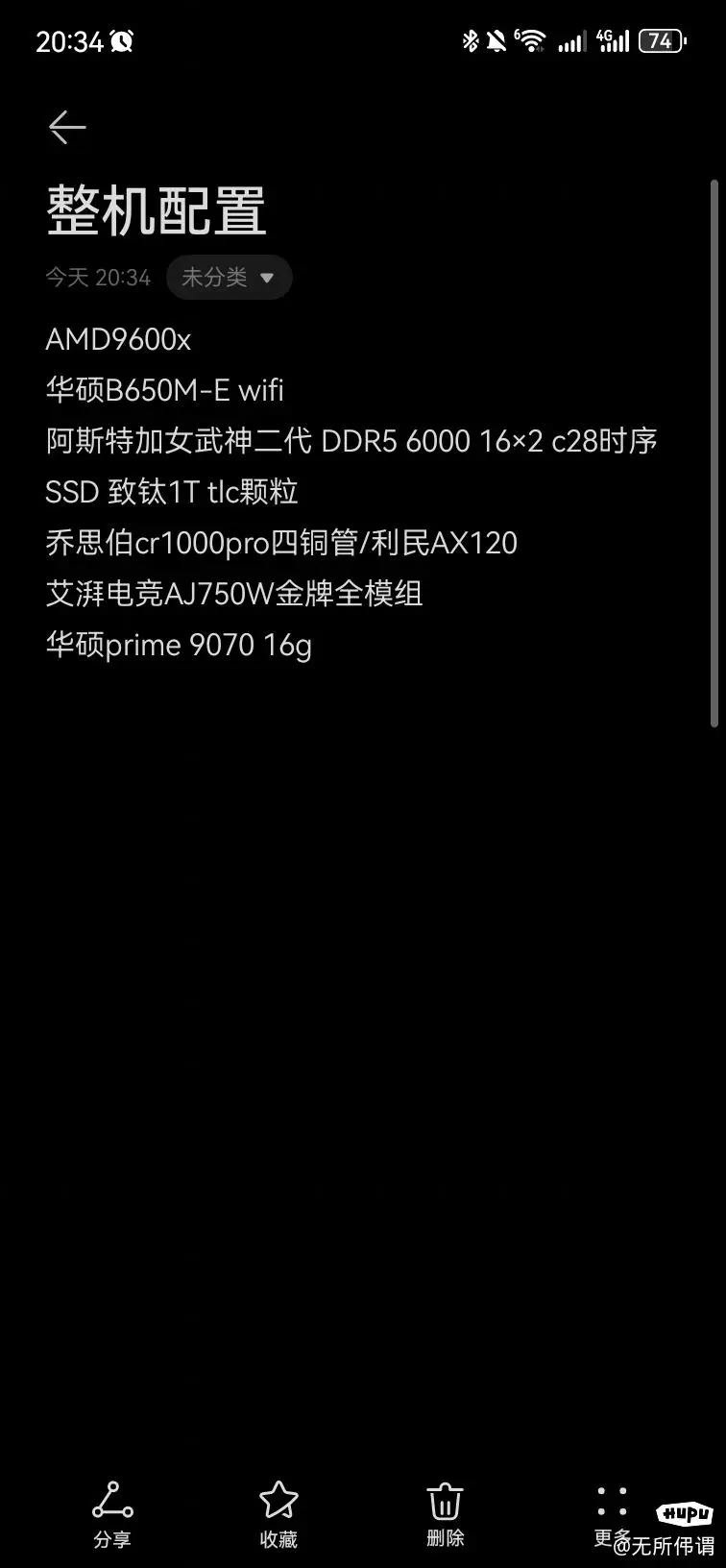The image size is (726, 1568).
Task: Go back using the arrow icon
Action: coord(67,127)
